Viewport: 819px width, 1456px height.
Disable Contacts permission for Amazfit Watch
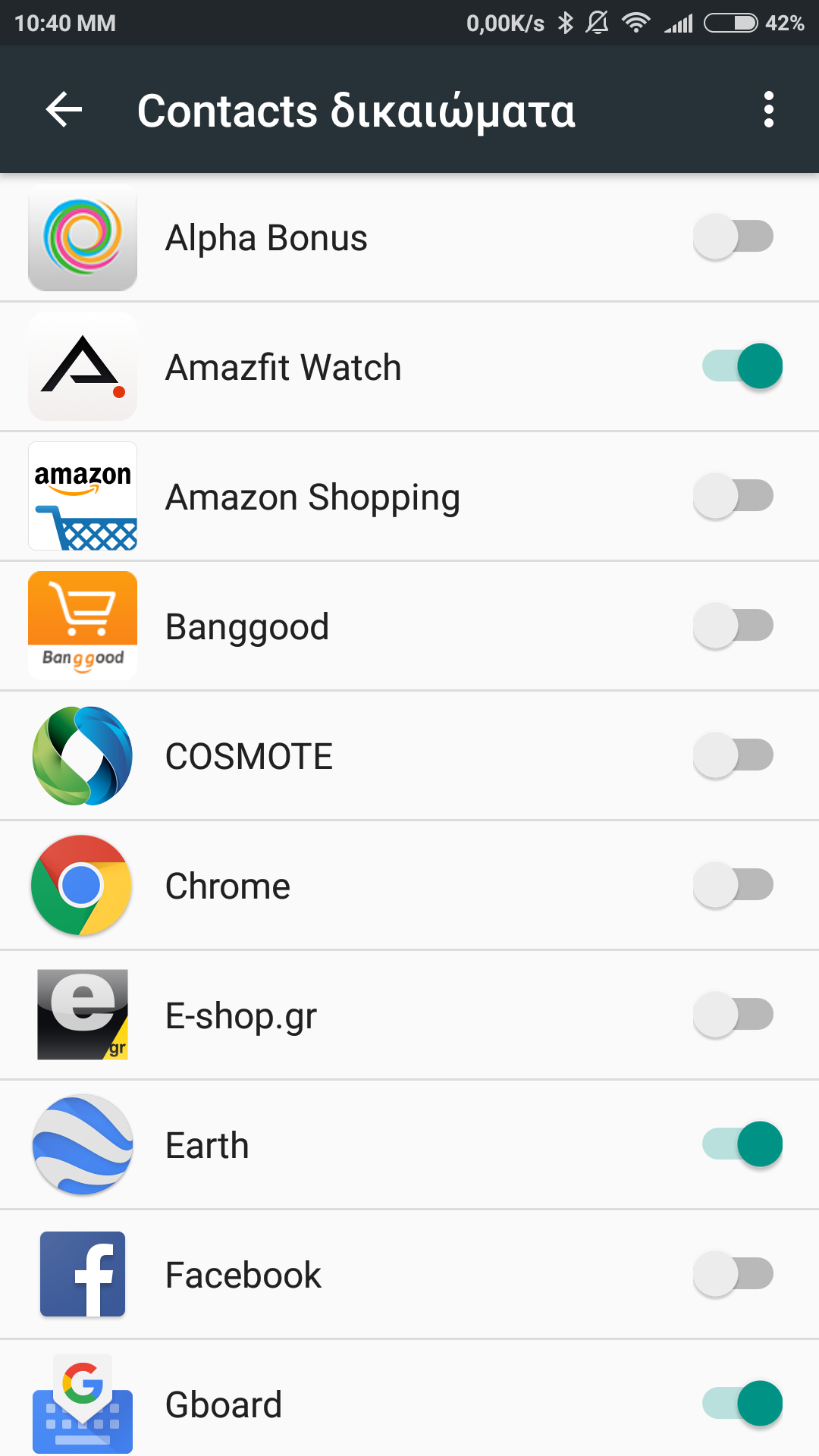coord(742,366)
